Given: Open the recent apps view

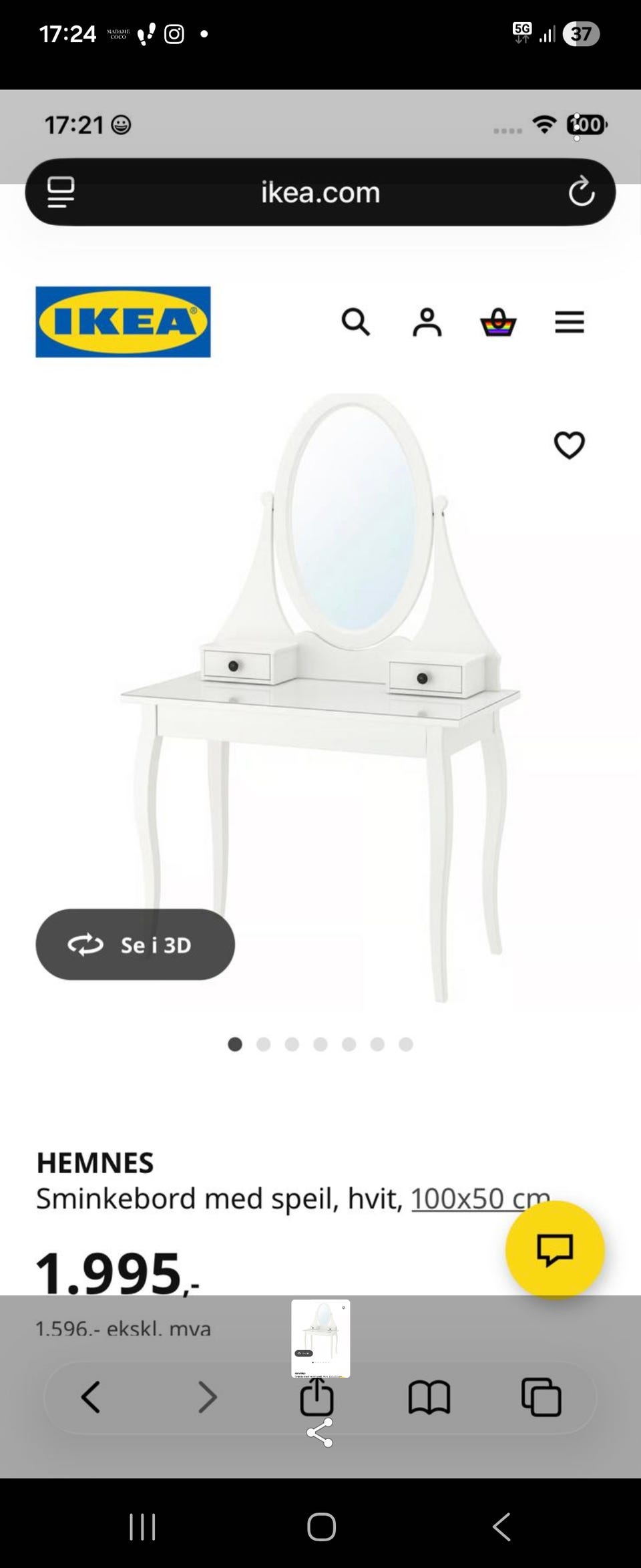Looking at the screenshot, I should coord(142,1527).
